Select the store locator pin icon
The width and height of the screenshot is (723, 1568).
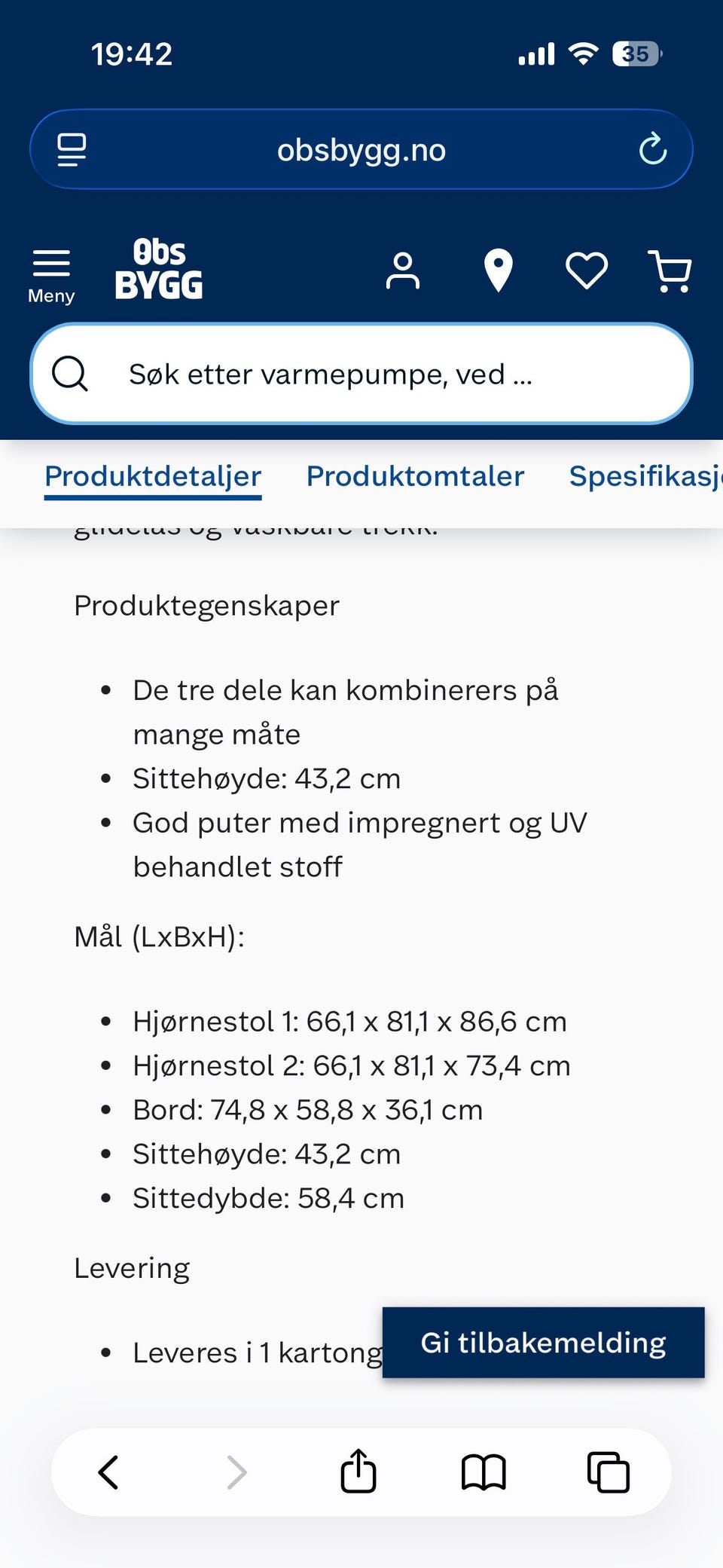[497, 271]
